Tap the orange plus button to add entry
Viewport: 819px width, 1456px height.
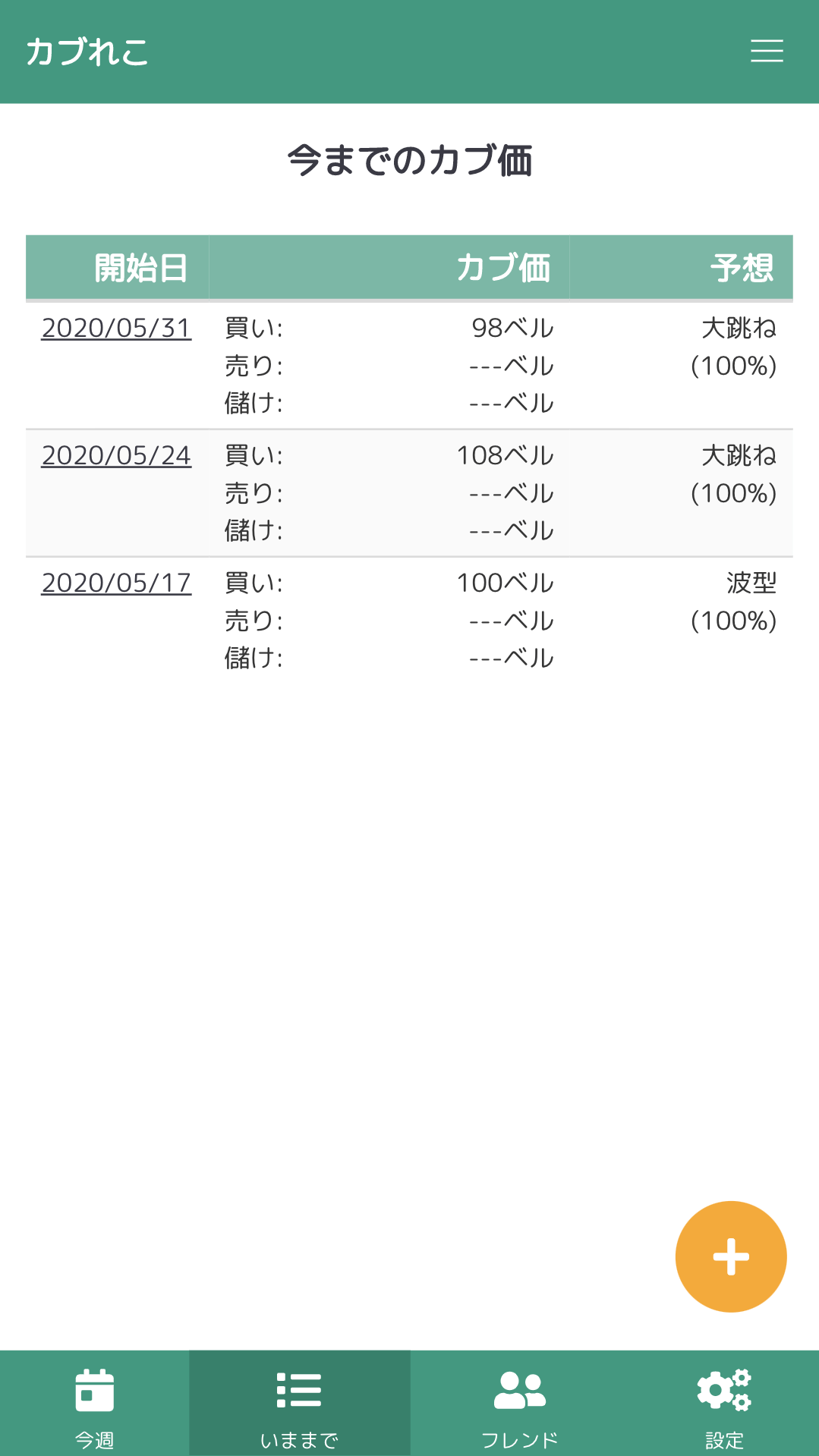[729, 1256]
